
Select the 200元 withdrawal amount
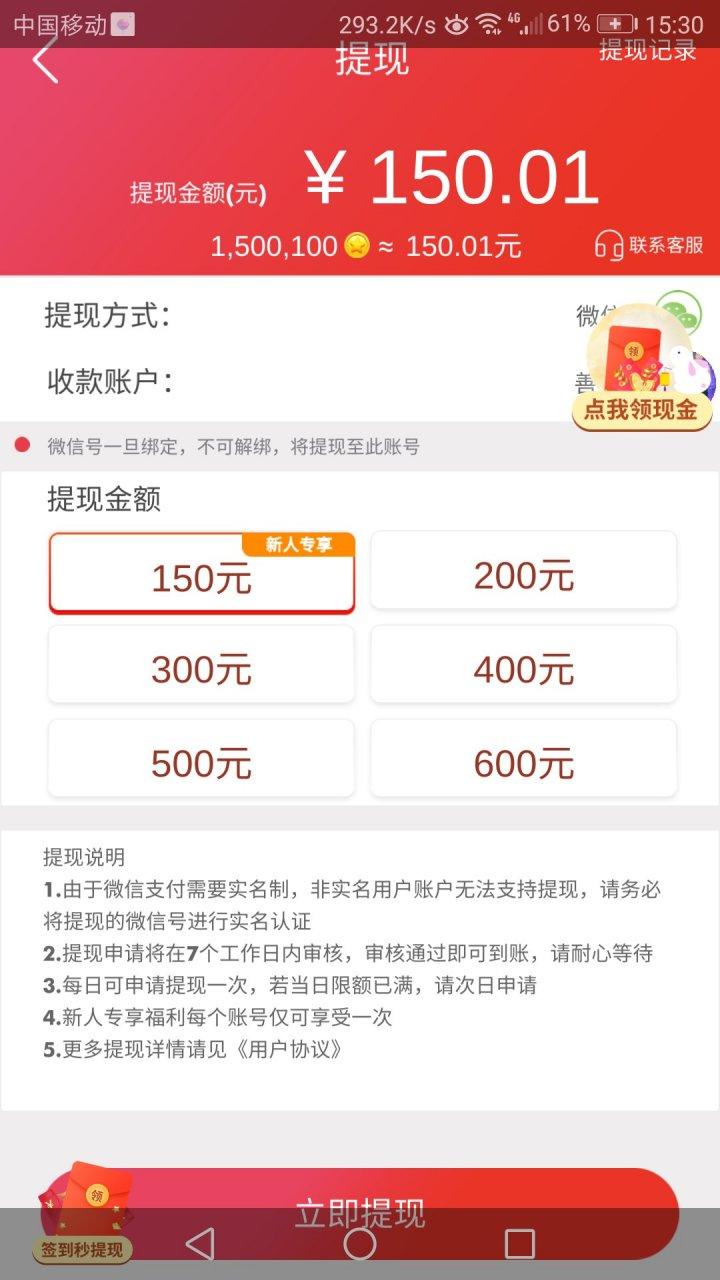point(523,574)
